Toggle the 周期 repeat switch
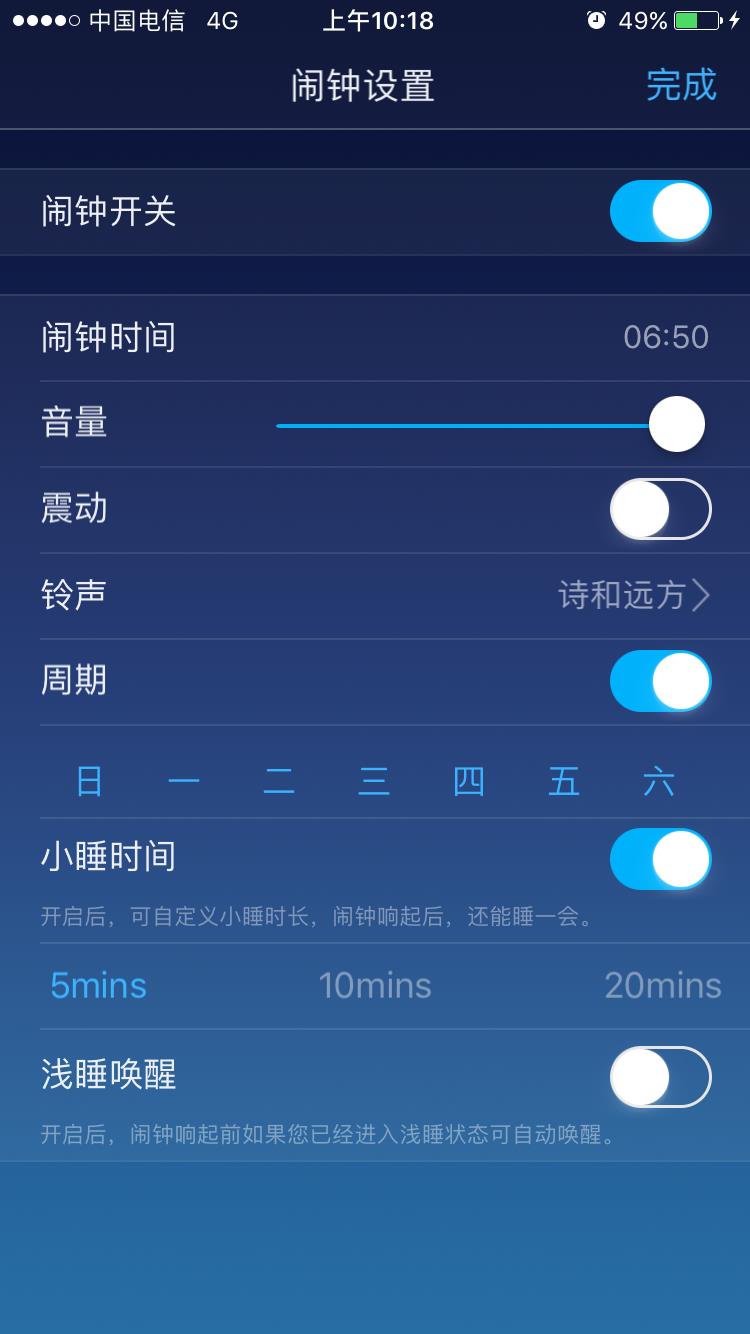The image size is (750, 1334). tap(660, 681)
